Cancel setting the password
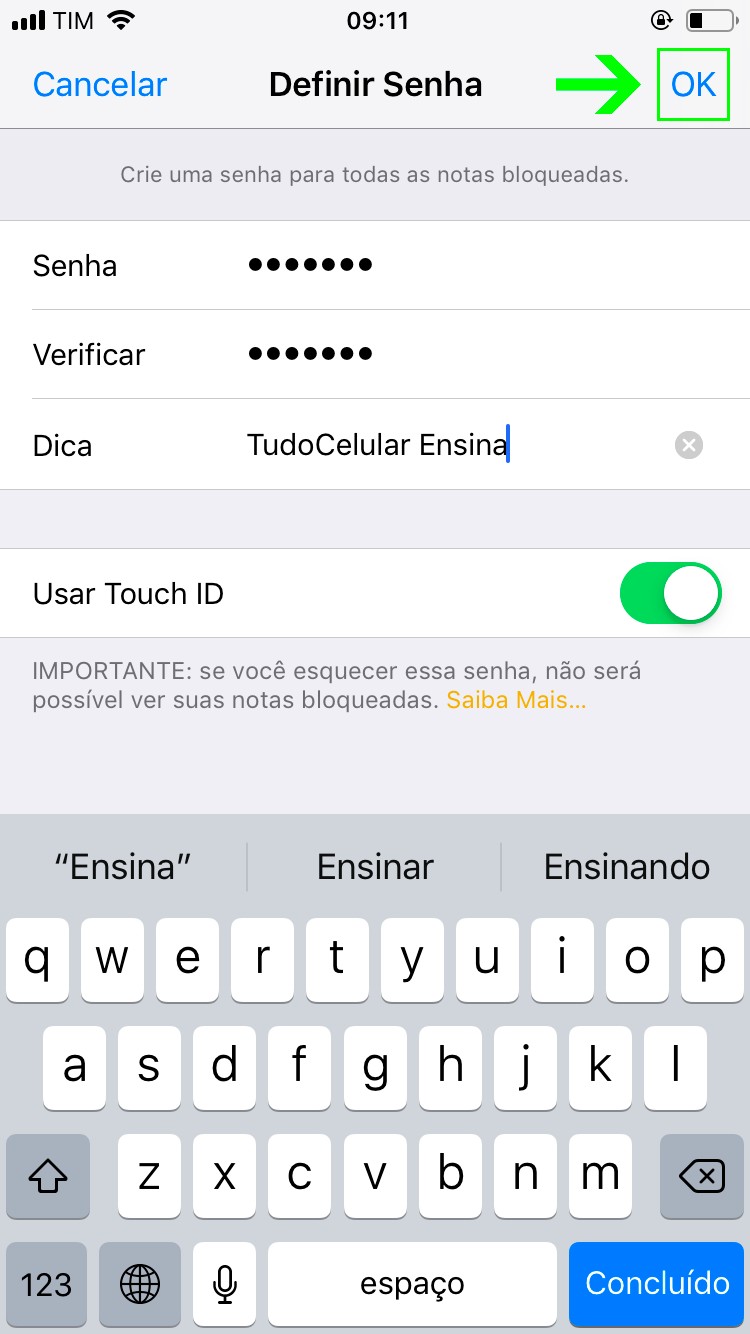The width and height of the screenshot is (750, 1334). (x=99, y=85)
